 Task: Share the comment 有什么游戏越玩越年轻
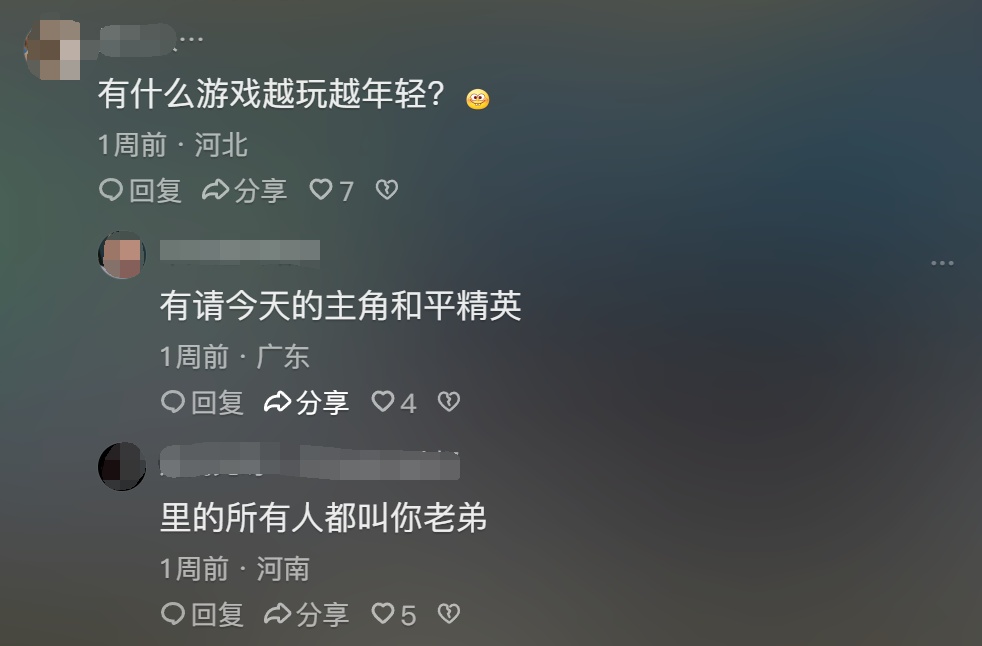click(245, 190)
